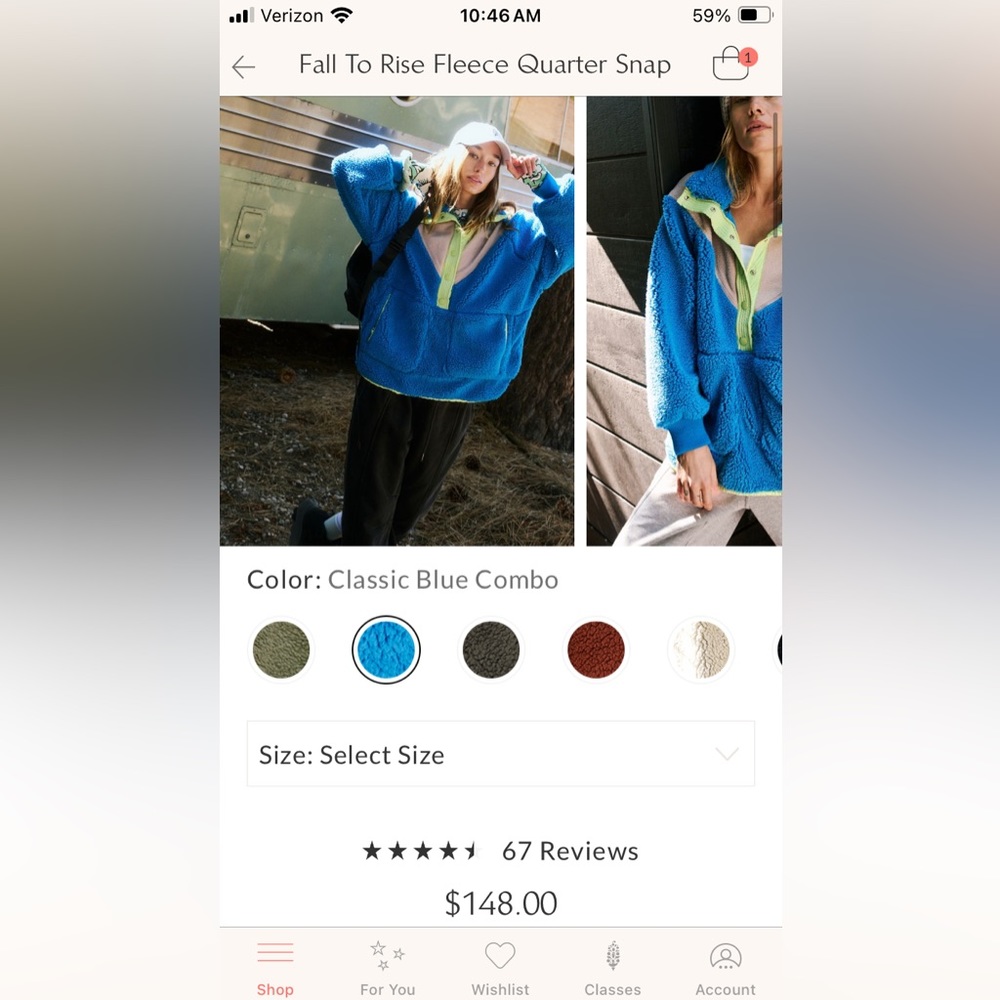Image resolution: width=1000 pixels, height=1000 pixels.
Task: Go back using the arrow icon
Action: coord(243,67)
